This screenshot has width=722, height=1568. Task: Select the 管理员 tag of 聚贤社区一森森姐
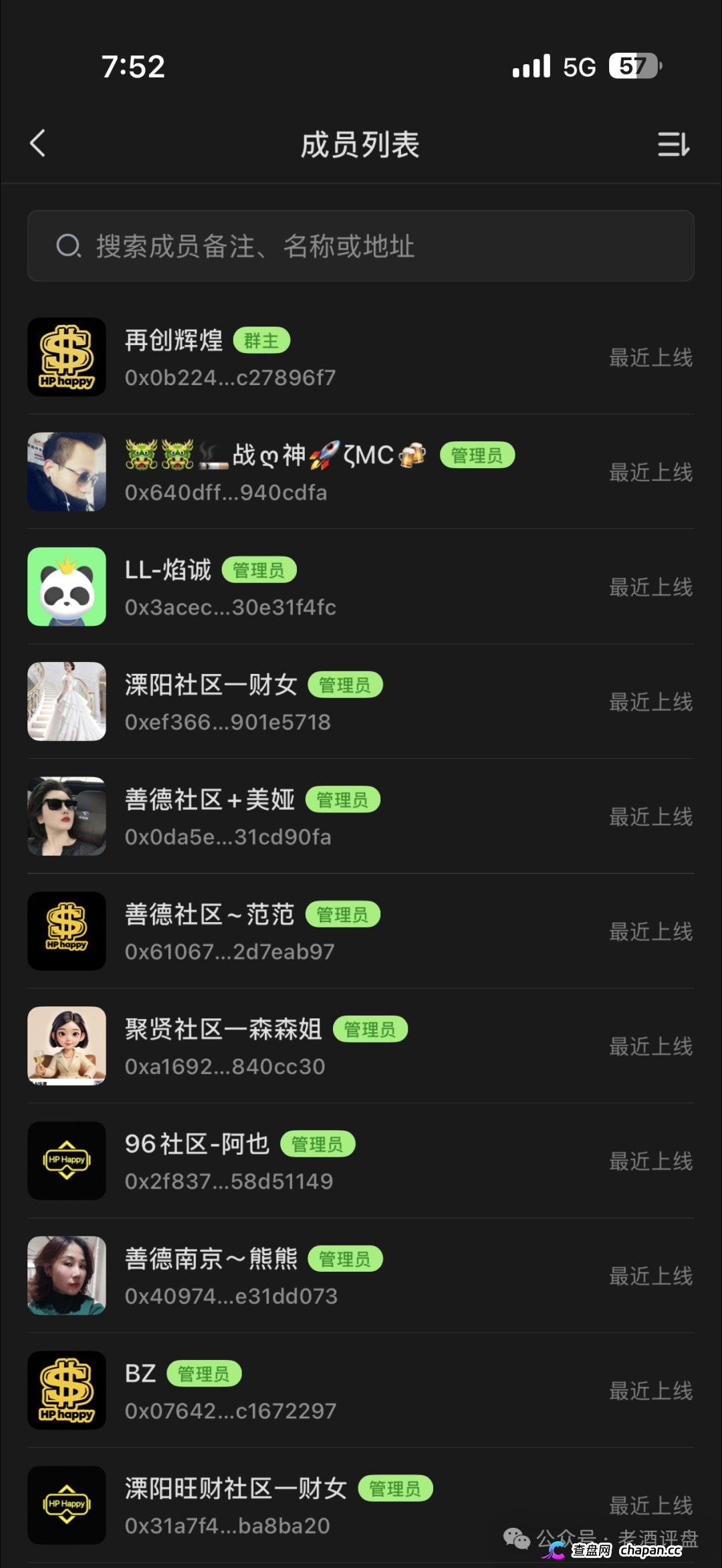click(371, 1028)
